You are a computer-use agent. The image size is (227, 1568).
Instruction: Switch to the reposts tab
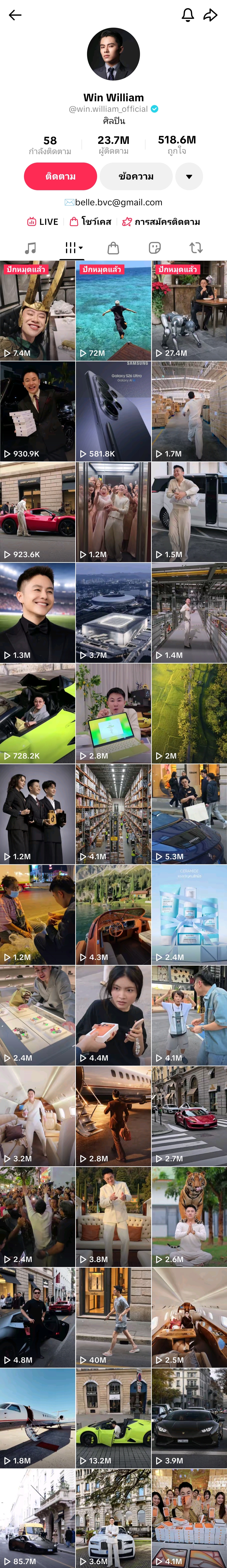coord(196,248)
